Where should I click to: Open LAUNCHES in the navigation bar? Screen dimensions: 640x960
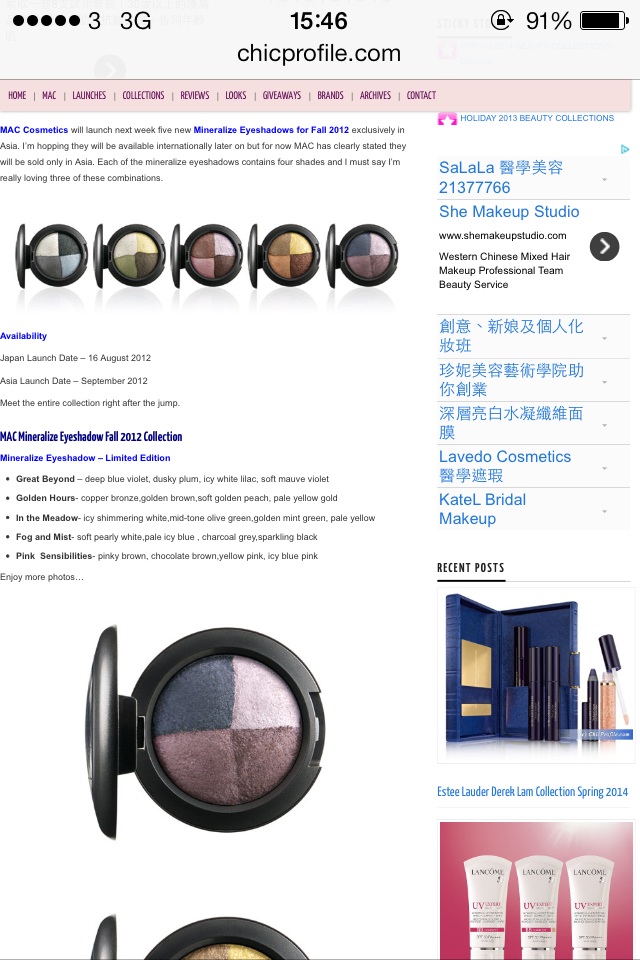click(x=89, y=96)
